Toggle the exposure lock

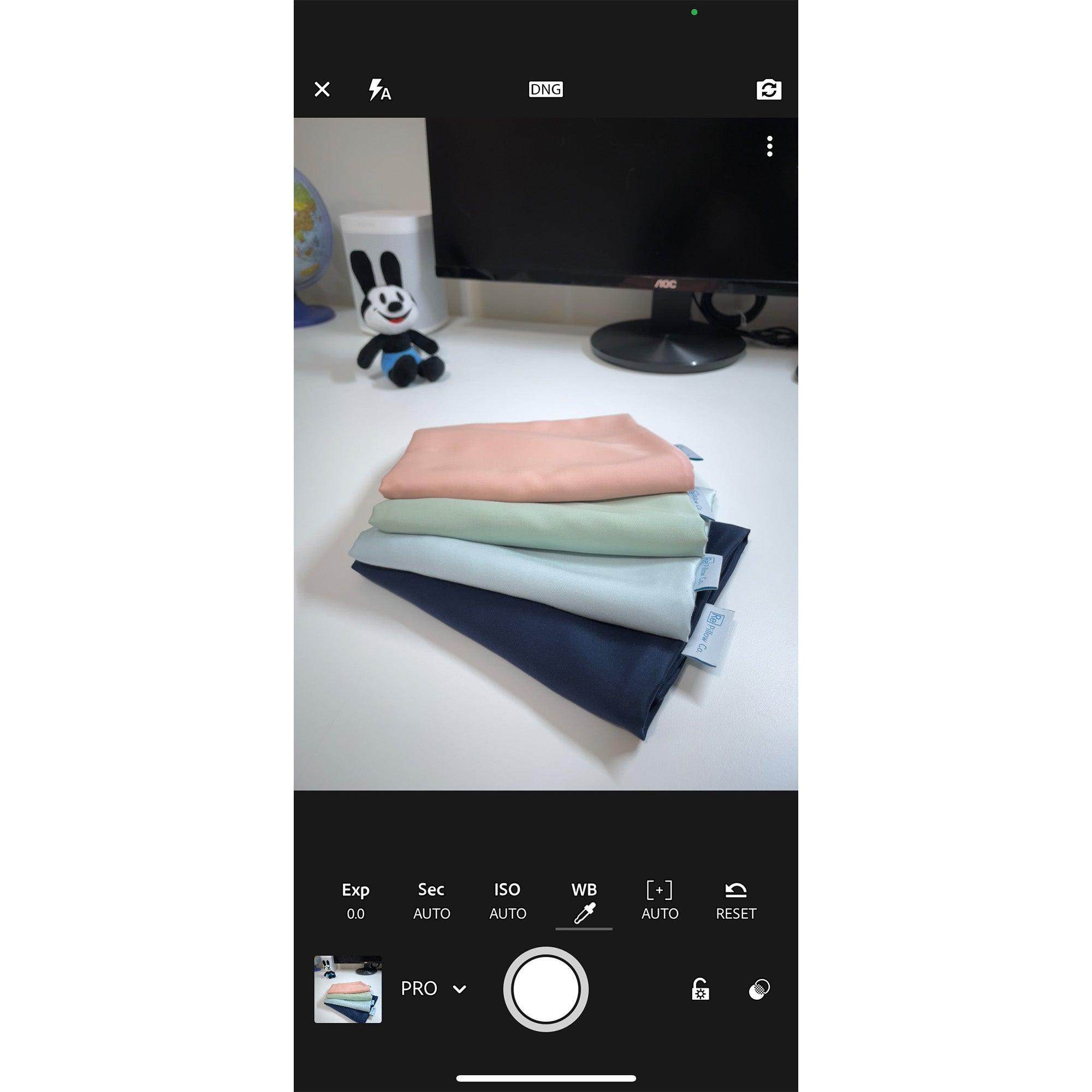701,989
